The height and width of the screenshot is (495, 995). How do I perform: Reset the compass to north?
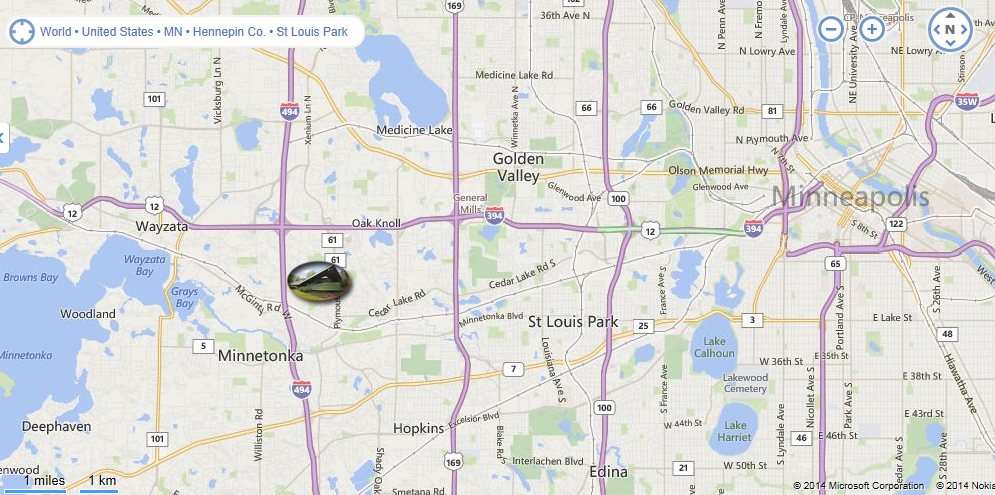pyautogui.click(x=950, y=29)
